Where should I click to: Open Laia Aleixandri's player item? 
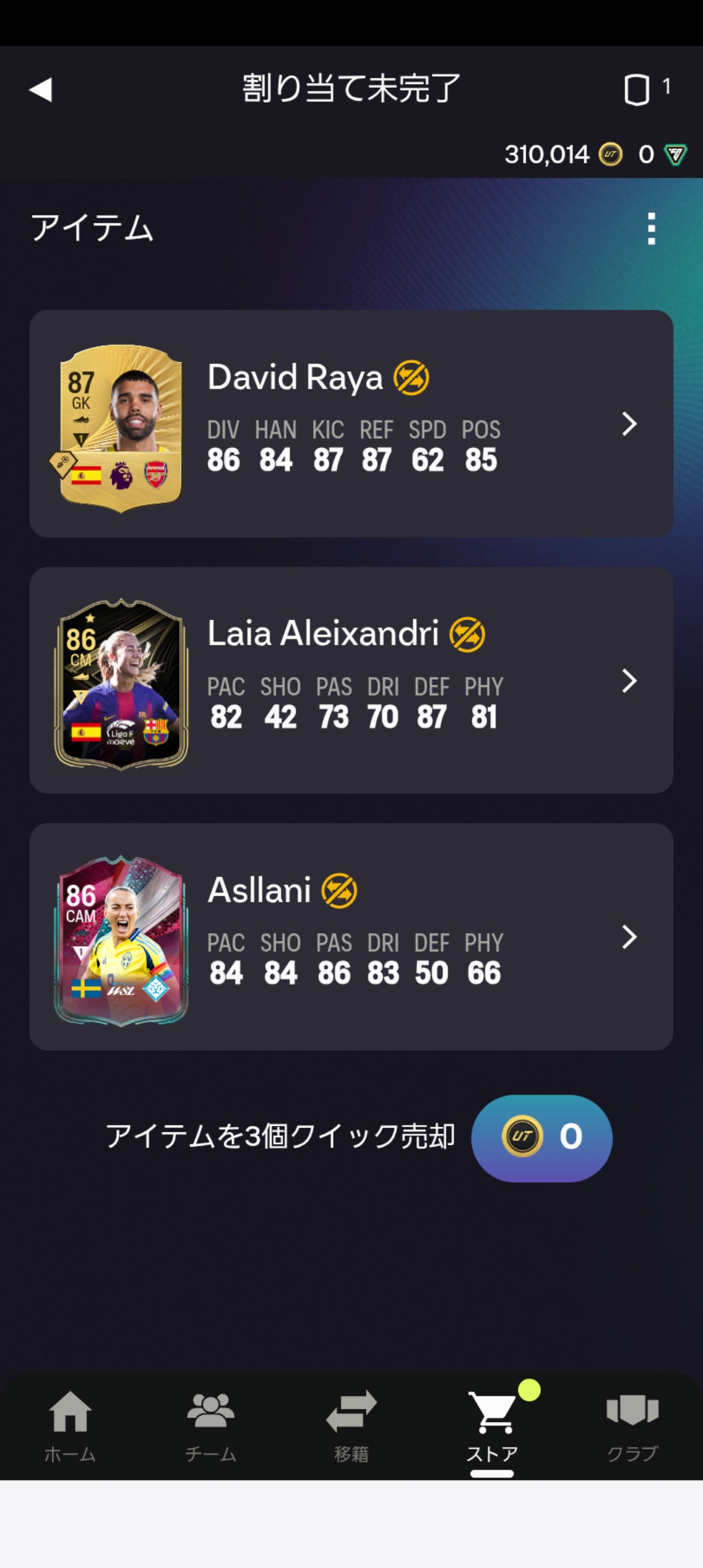(x=351, y=680)
